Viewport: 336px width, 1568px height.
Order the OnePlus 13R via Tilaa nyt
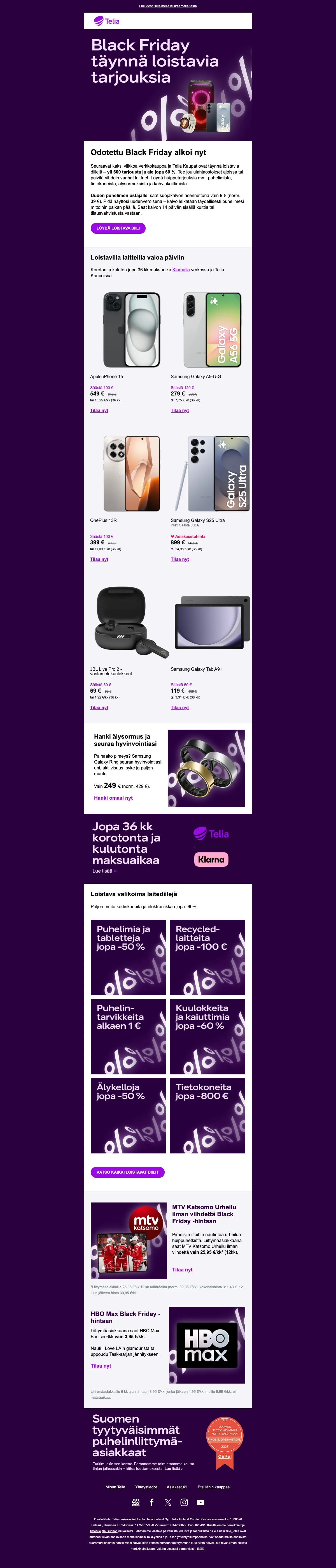click(x=99, y=559)
